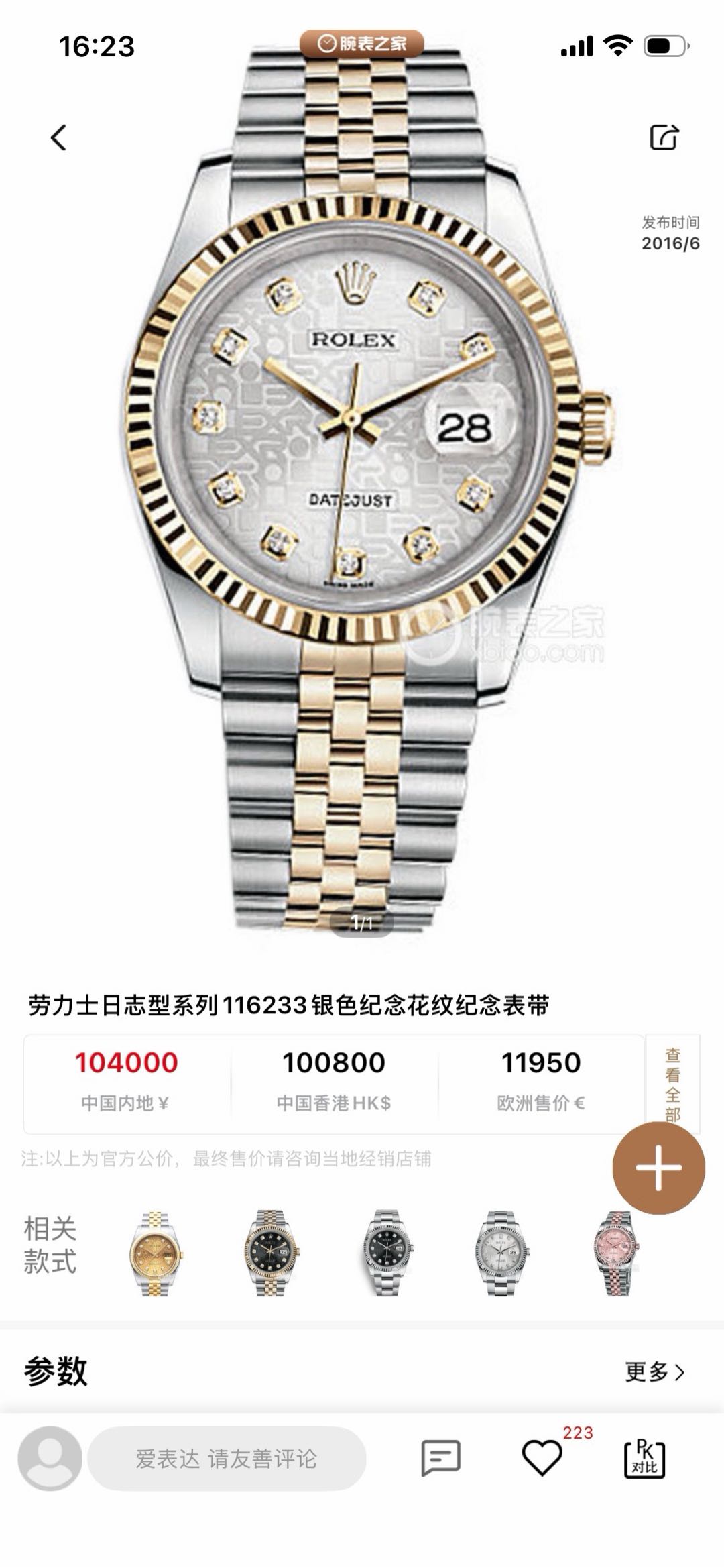Tap the 腕表之家 pill at top
This screenshot has height=1568, width=724.
pyautogui.click(x=362, y=44)
